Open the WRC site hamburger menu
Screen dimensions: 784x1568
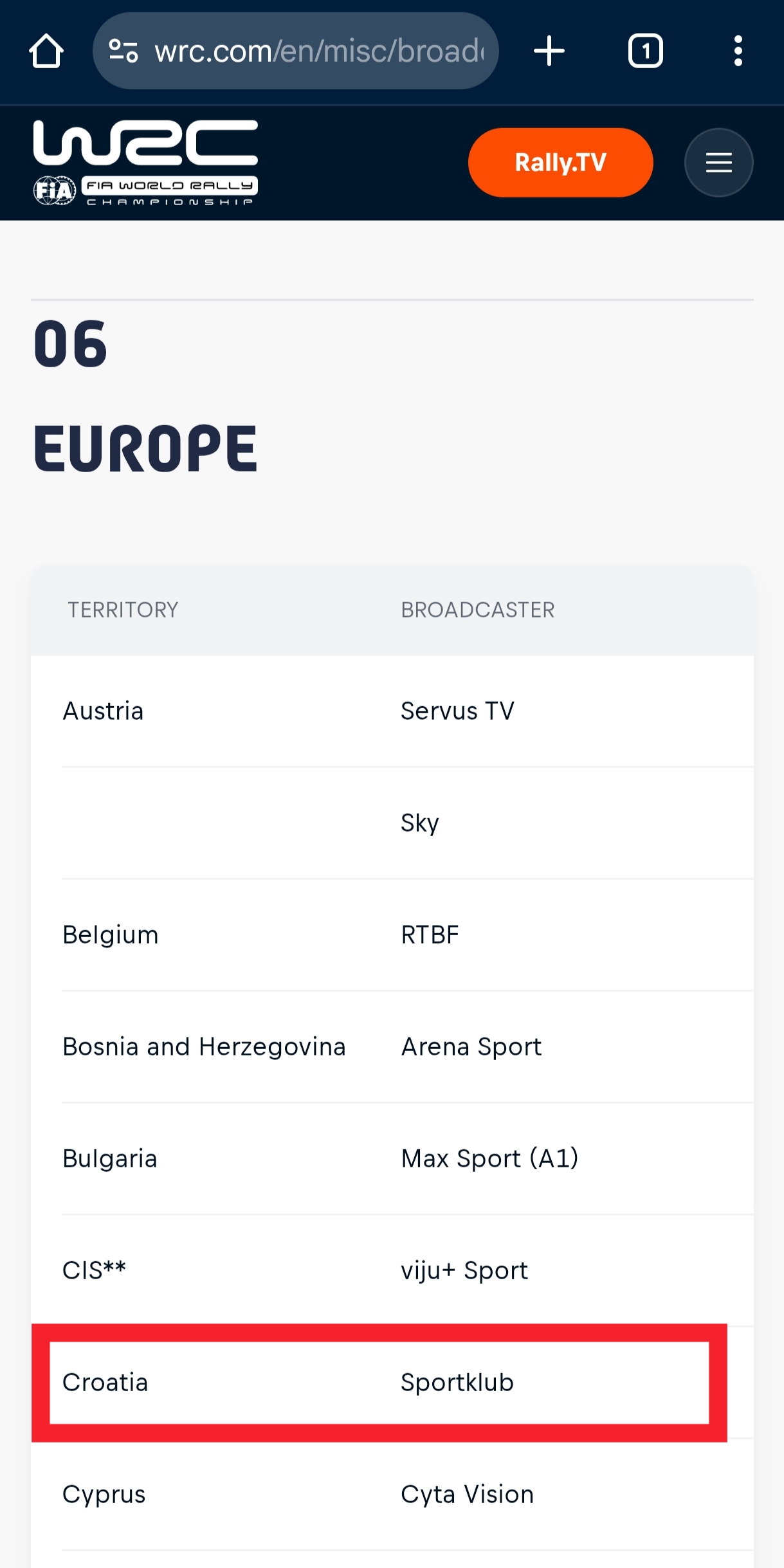[x=718, y=163]
